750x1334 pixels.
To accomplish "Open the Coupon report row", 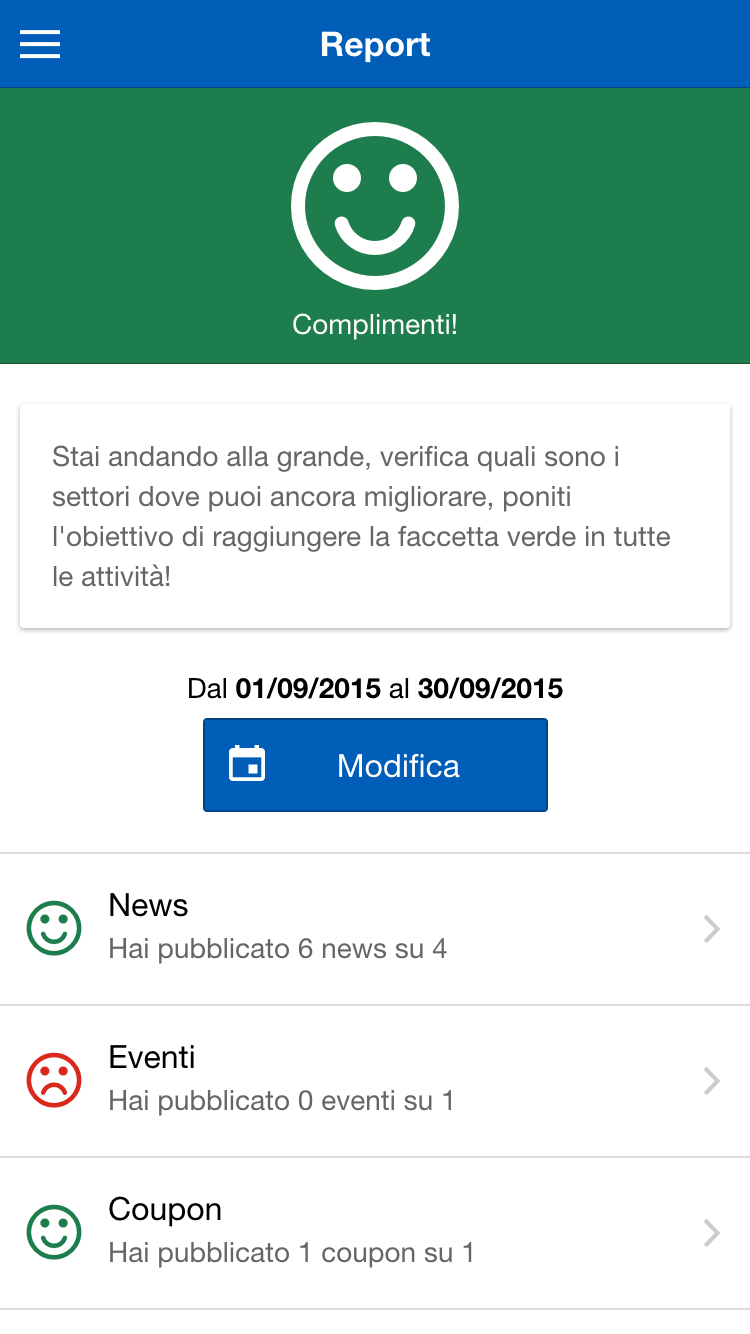I will pyautogui.click(x=375, y=1233).
